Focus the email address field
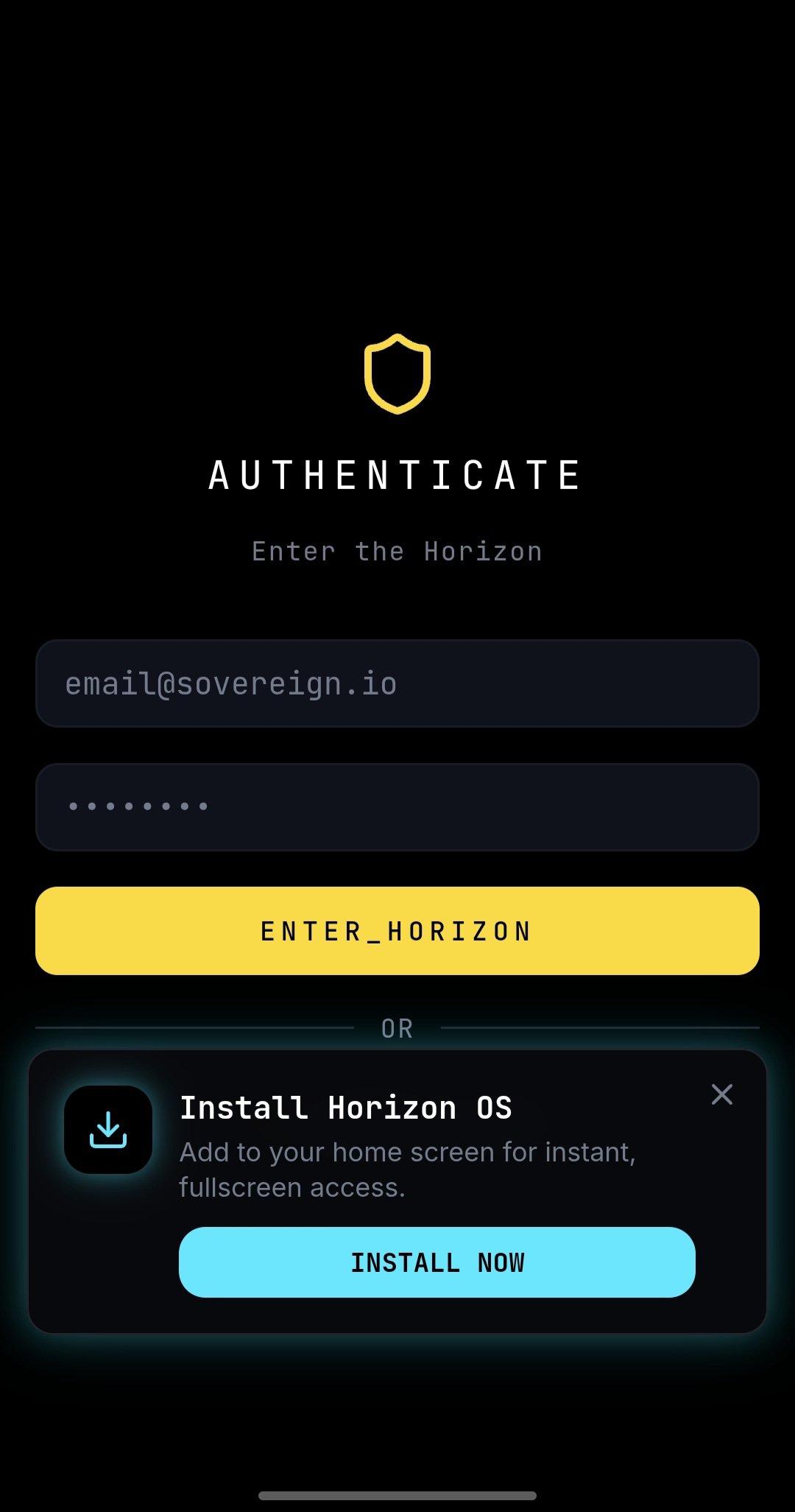 tap(397, 683)
